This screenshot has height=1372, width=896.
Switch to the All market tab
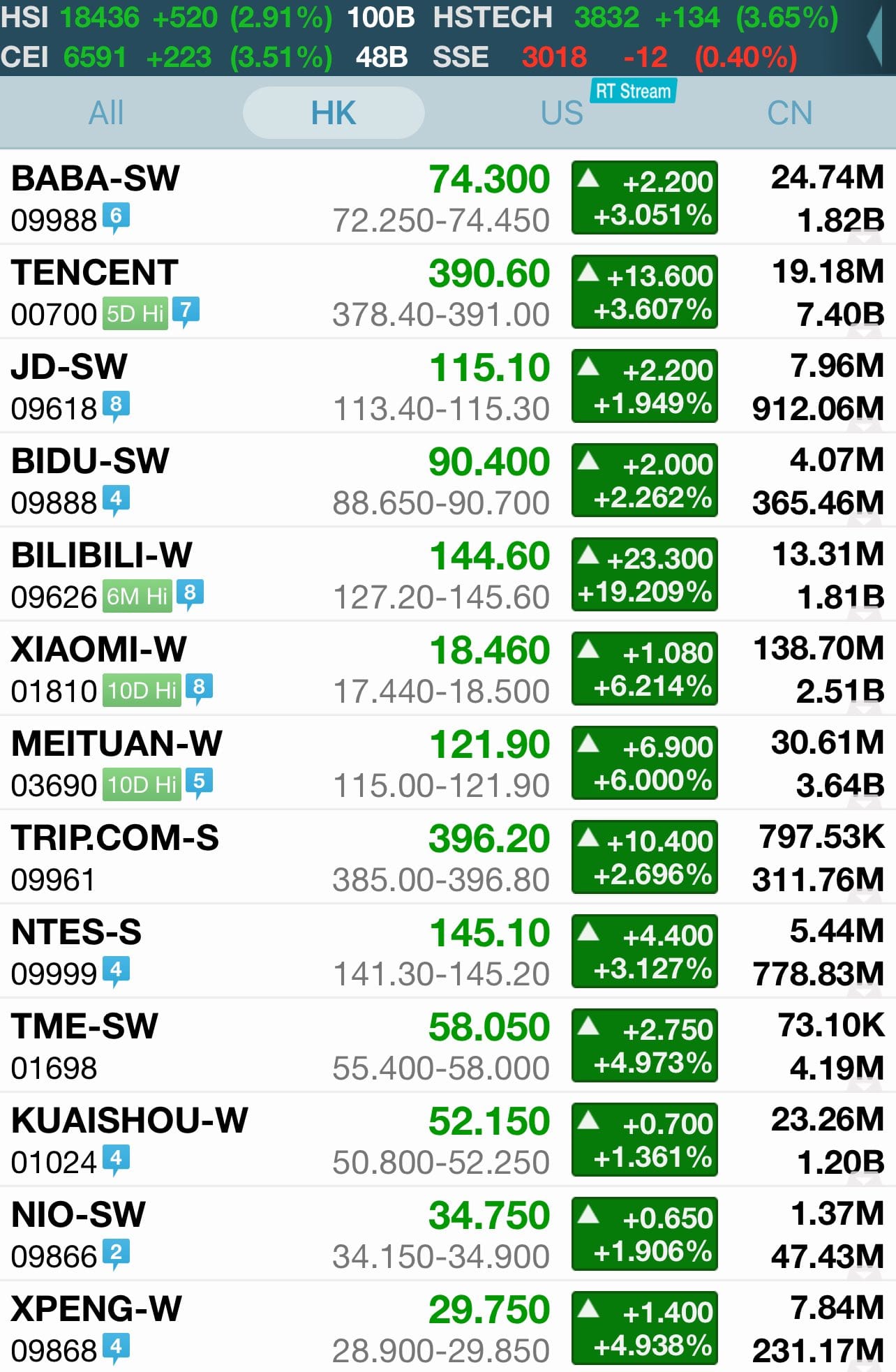pyautogui.click(x=106, y=112)
